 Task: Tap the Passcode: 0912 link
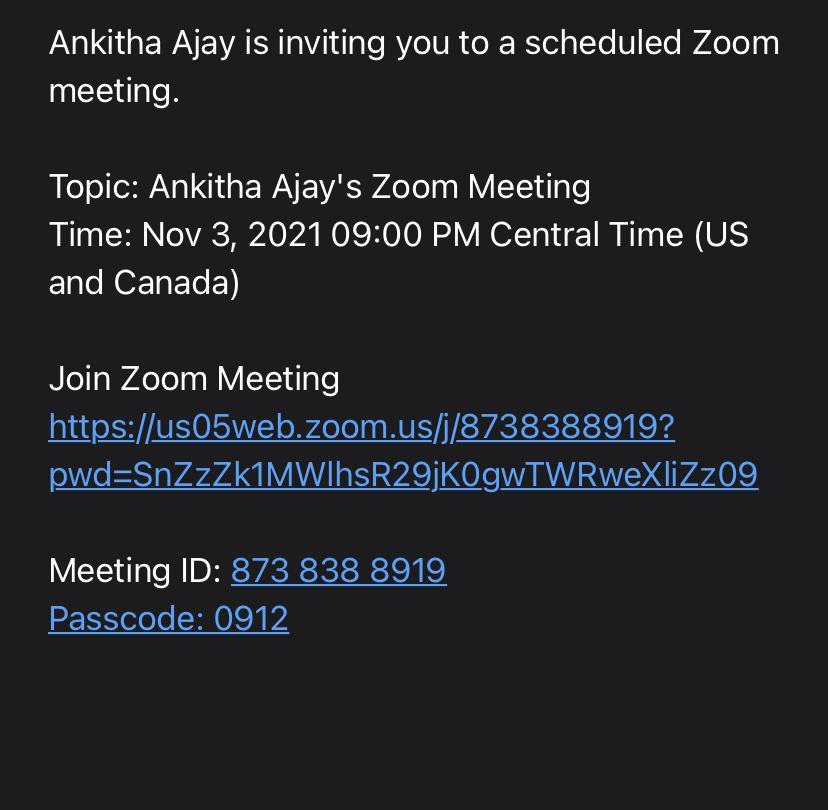pyautogui.click(x=168, y=619)
